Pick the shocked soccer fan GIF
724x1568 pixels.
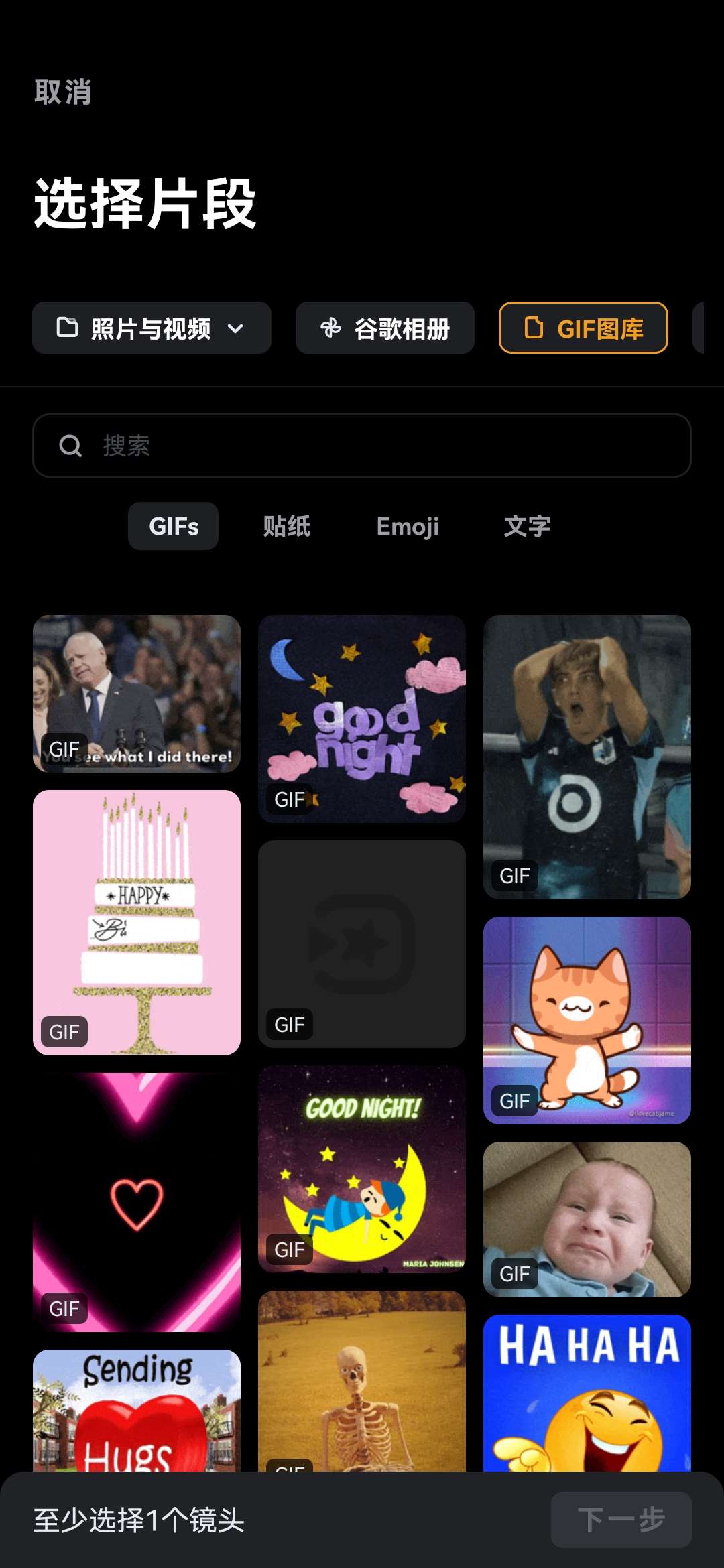(x=587, y=757)
